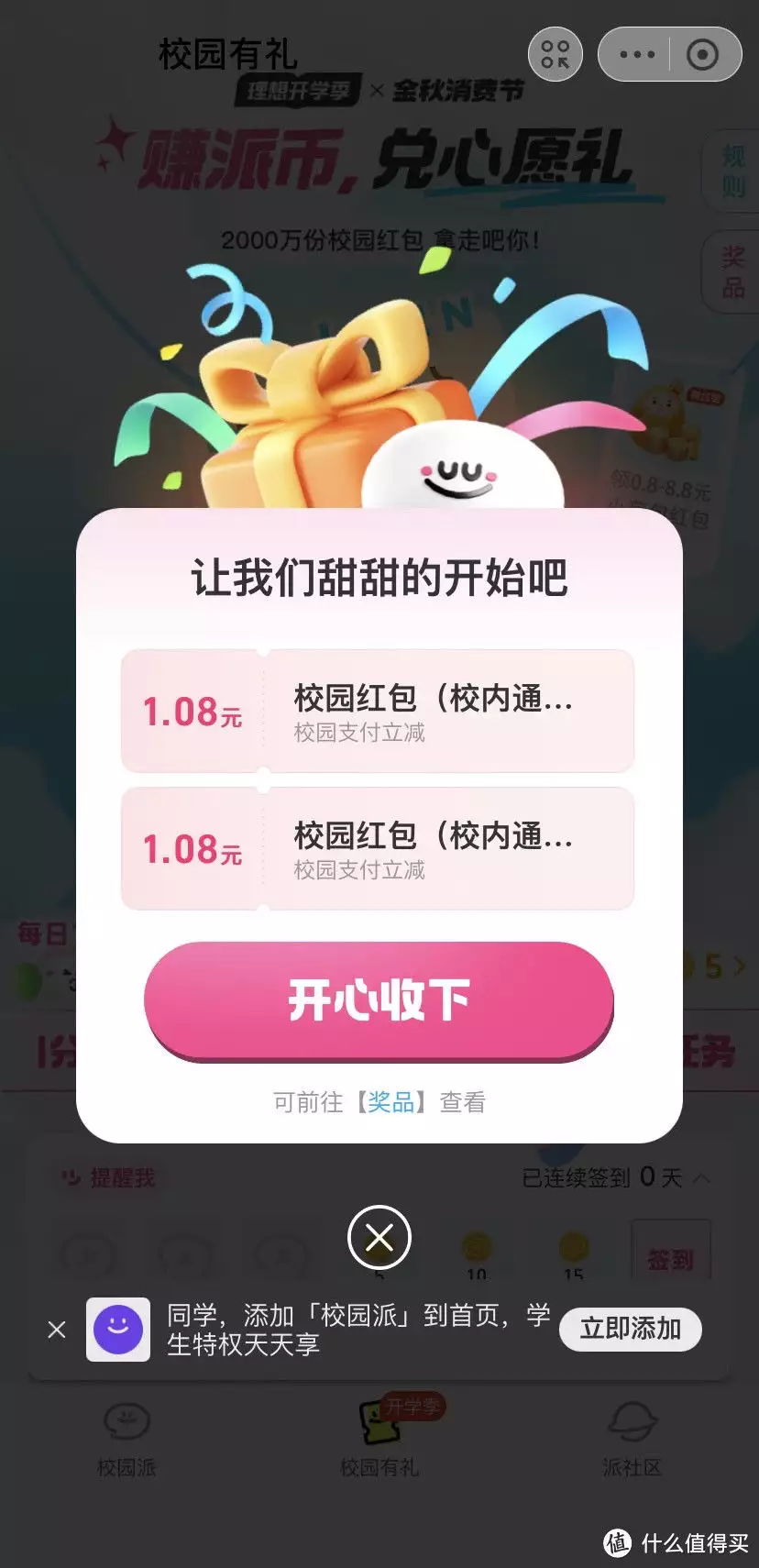Tap the 开心收下 button
Viewport: 759px width, 1568px height.
point(379,999)
